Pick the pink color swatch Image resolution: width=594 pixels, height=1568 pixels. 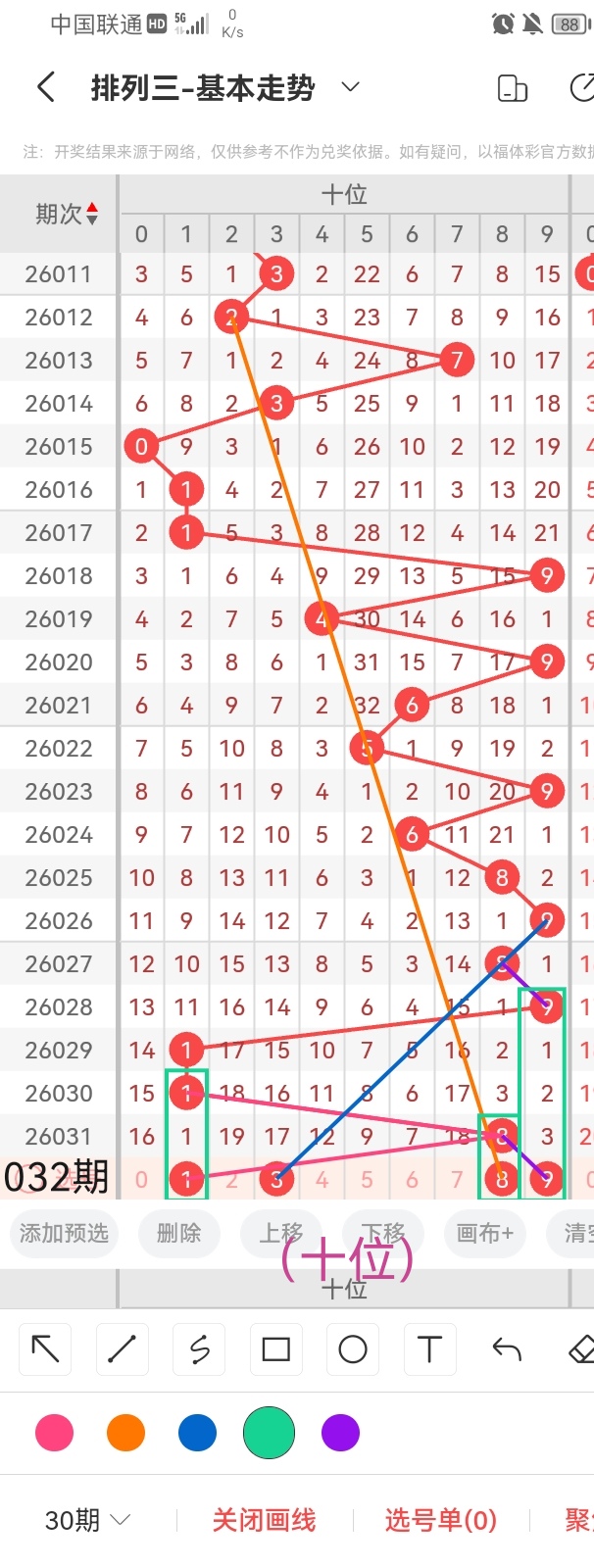(x=54, y=1433)
